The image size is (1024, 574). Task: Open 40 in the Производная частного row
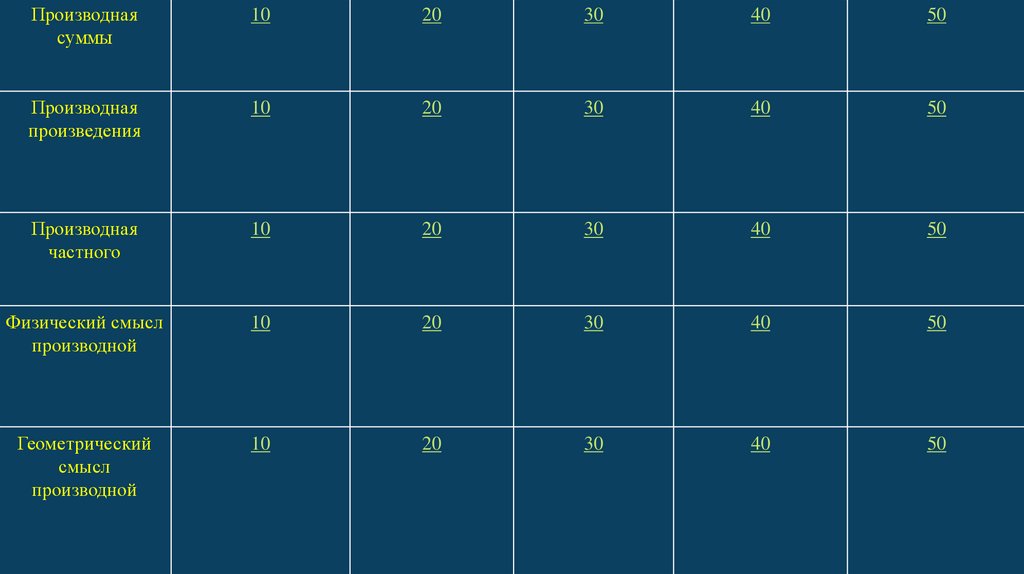(x=761, y=229)
